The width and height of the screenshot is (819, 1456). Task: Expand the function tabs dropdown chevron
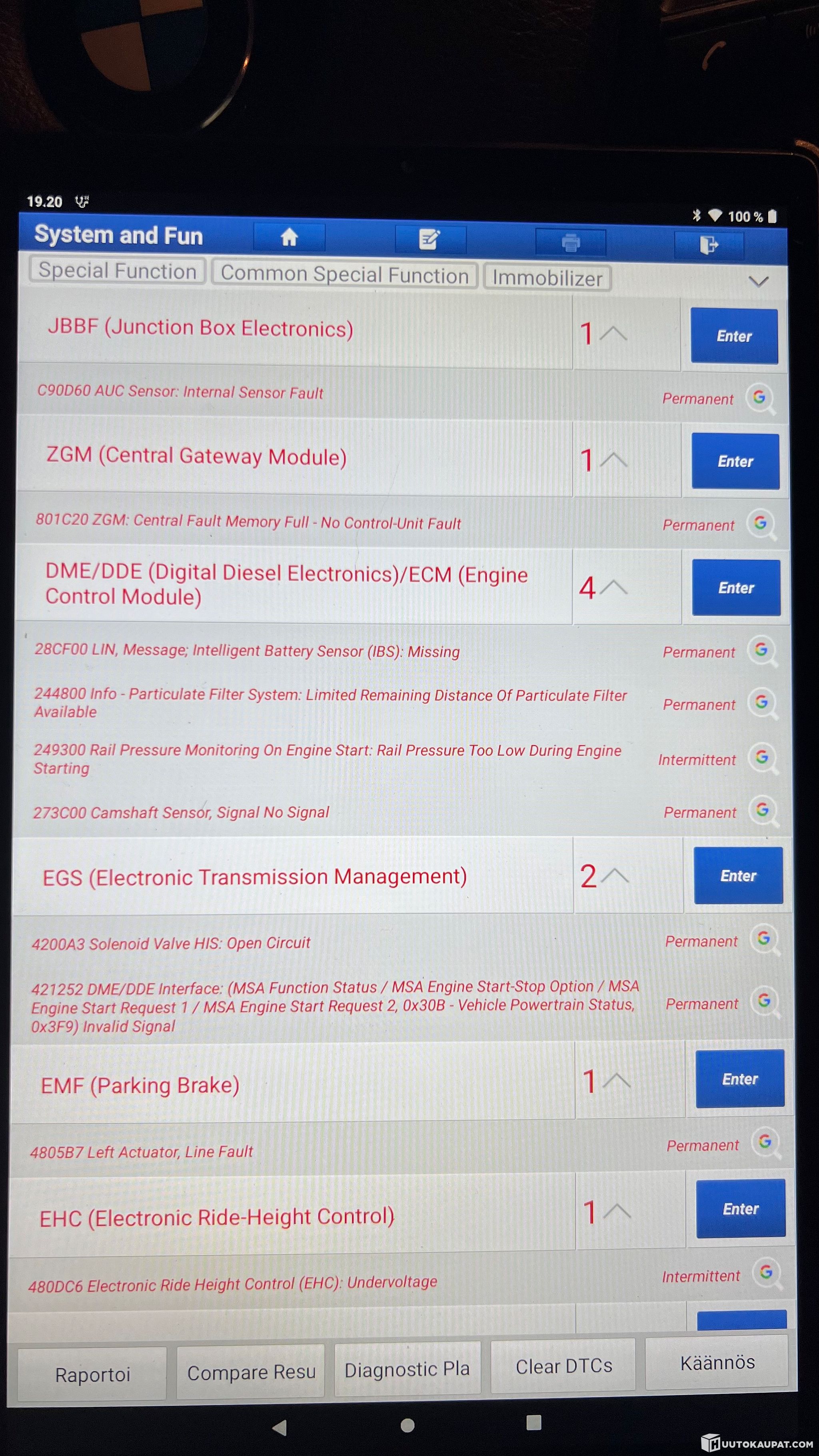[757, 281]
